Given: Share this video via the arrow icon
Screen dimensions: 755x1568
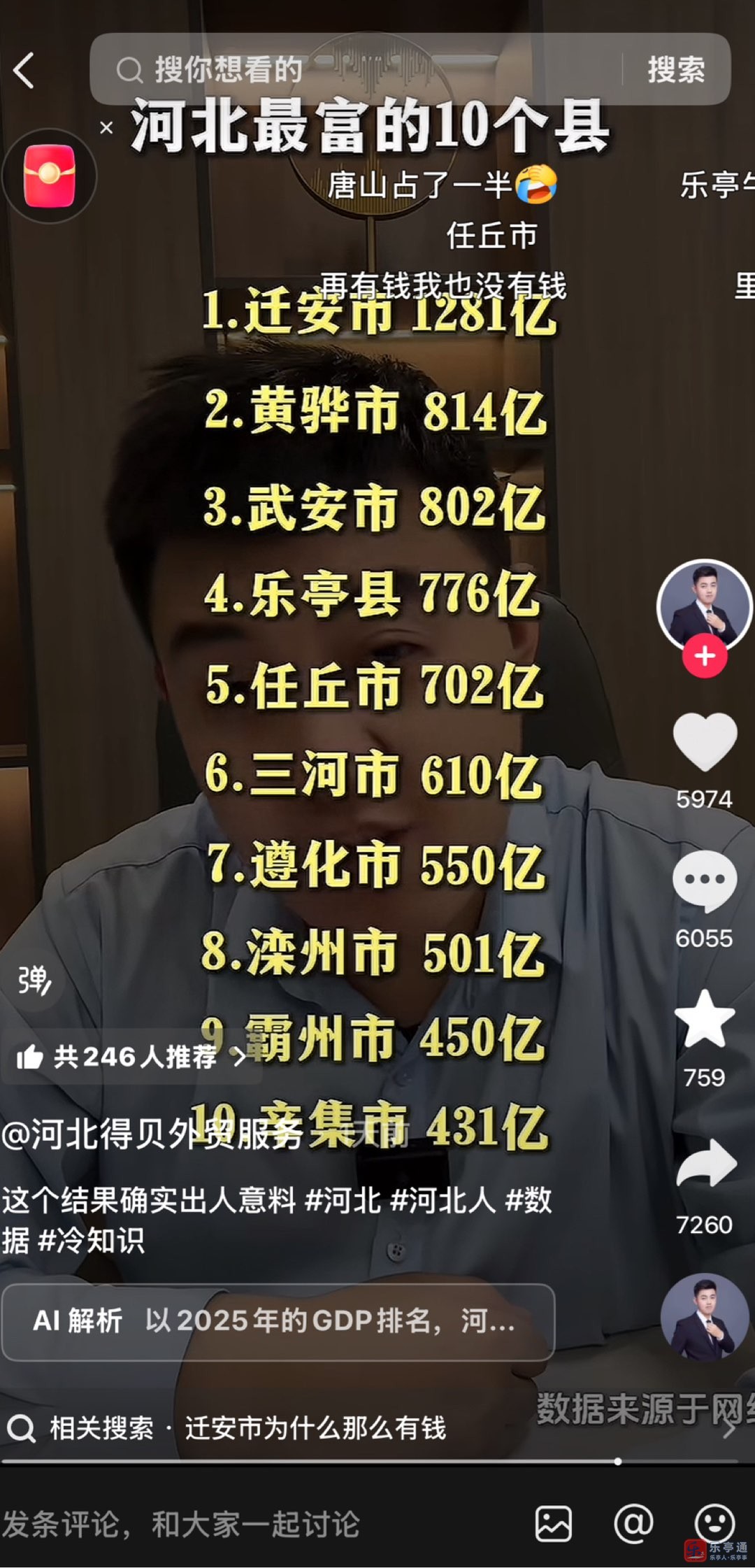Looking at the screenshot, I should (704, 1164).
